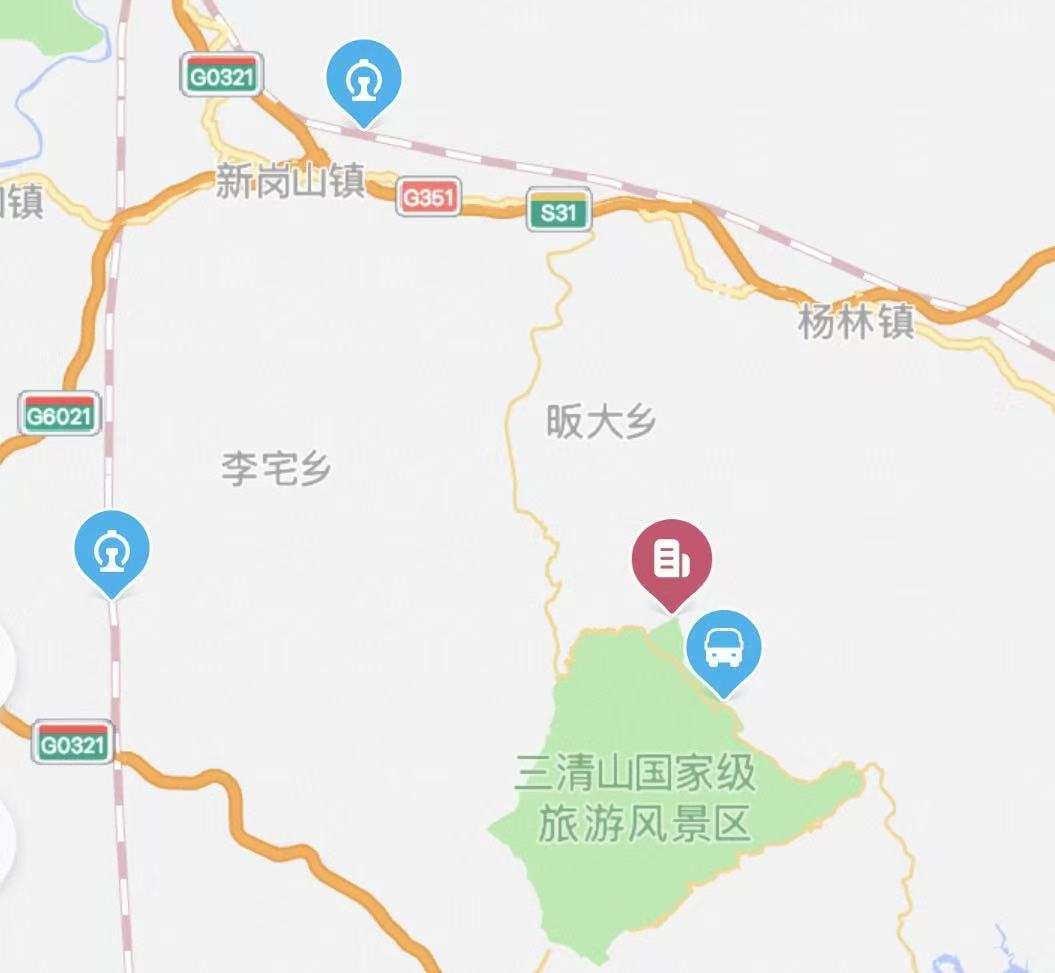Tap the blue bus station pin
1055x973 pixels.
coord(724,648)
